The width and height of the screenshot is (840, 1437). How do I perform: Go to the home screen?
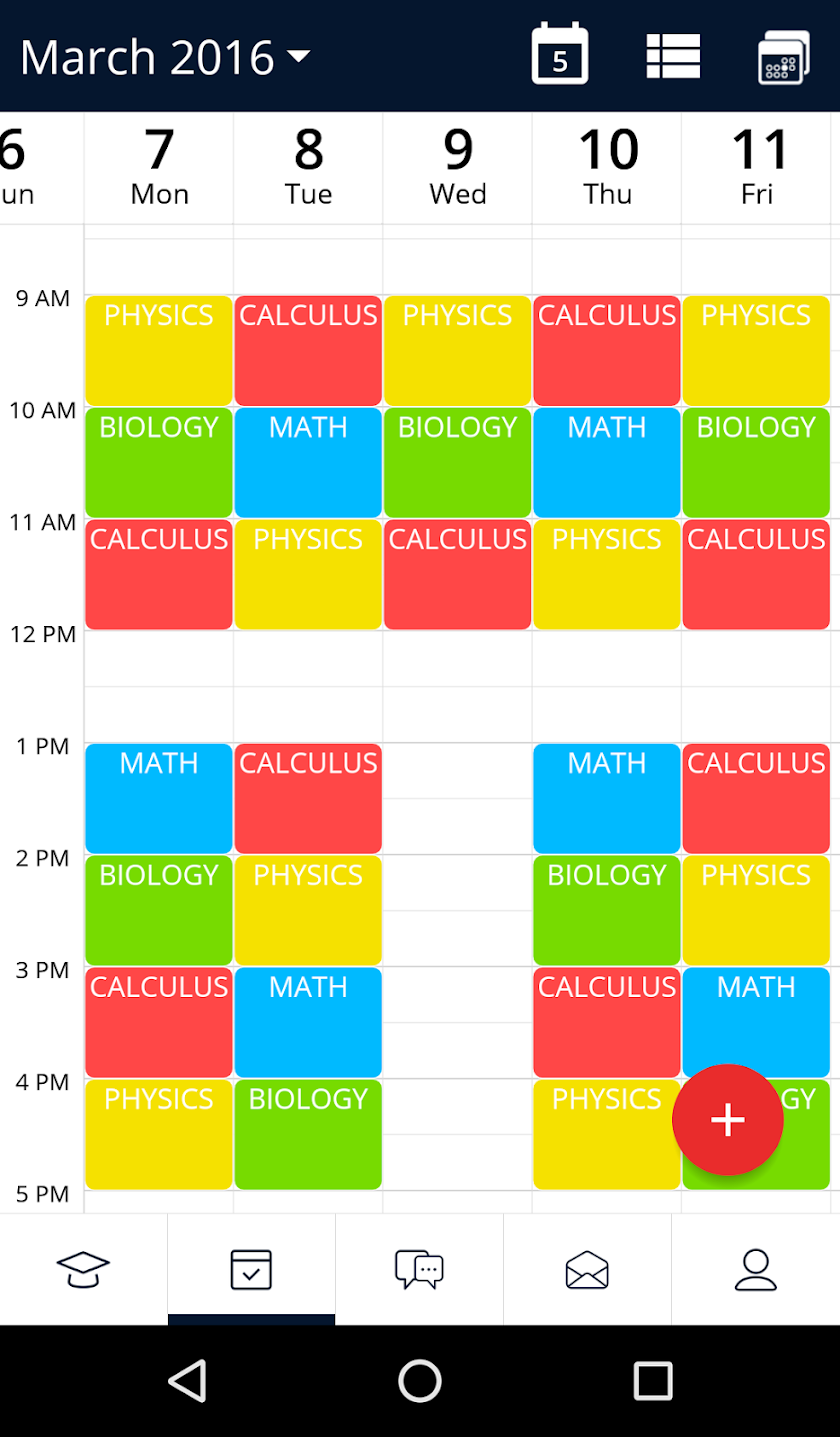tap(420, 1381)
